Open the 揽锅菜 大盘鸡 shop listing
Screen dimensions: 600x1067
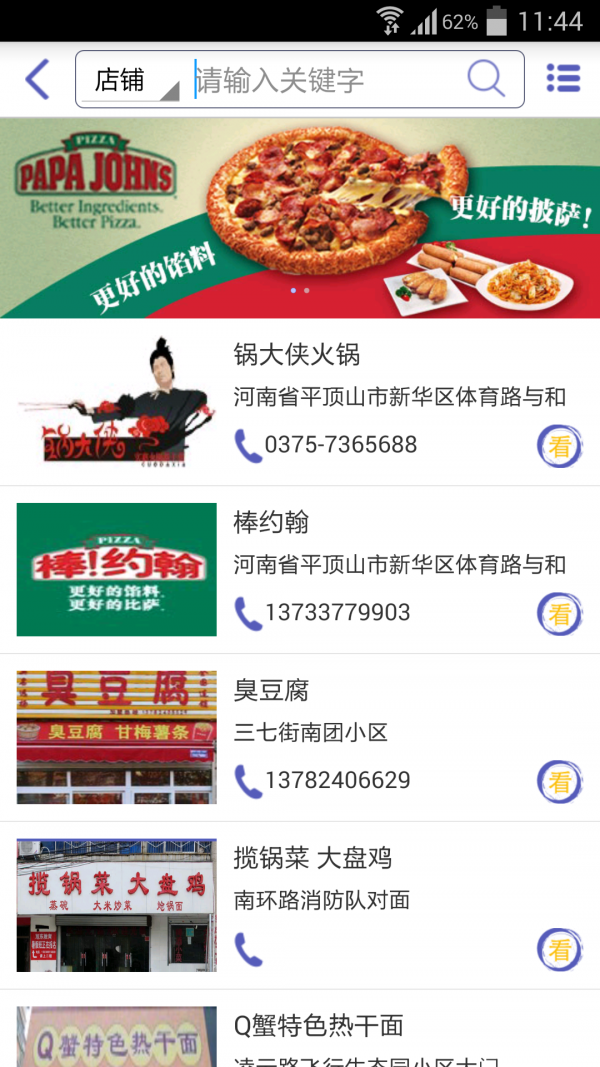click(x=313, y=858)
